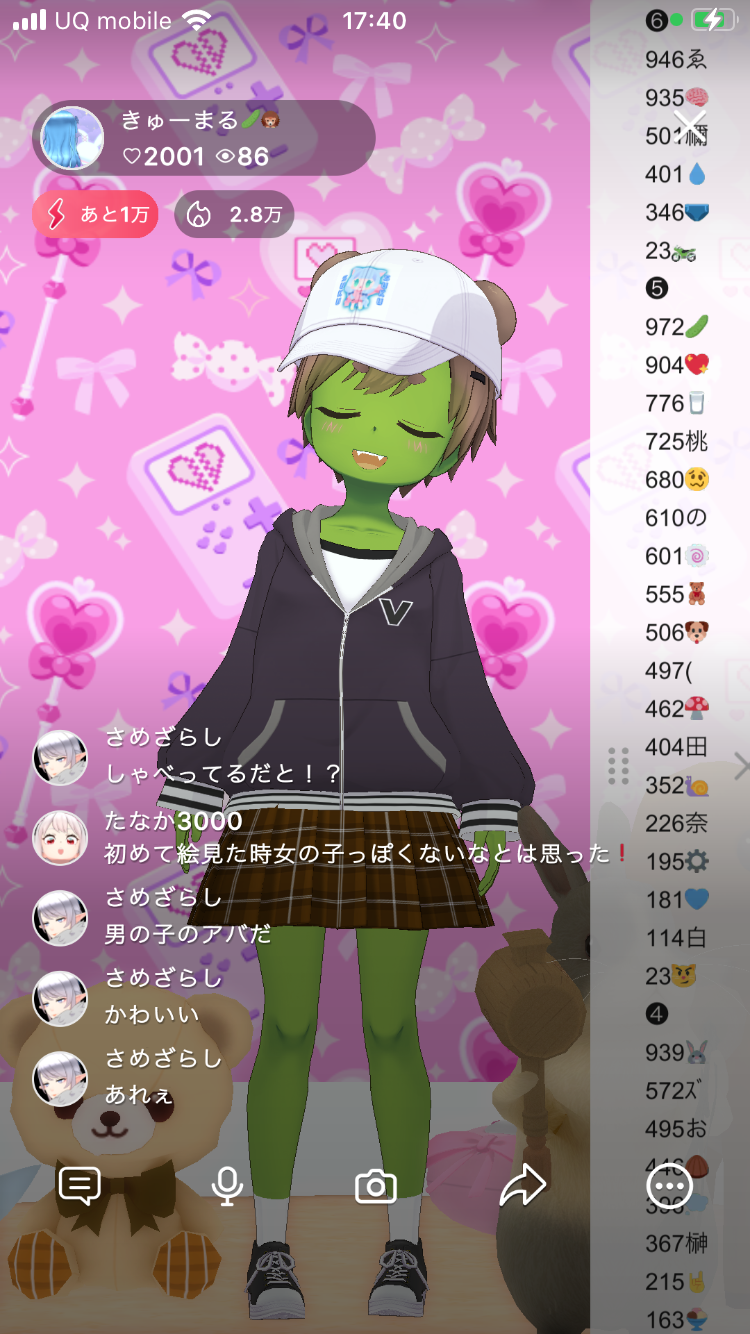This screenshot has width=750, height=1334.
Task: Share this live stream
Action: [x=522, y=1186]
